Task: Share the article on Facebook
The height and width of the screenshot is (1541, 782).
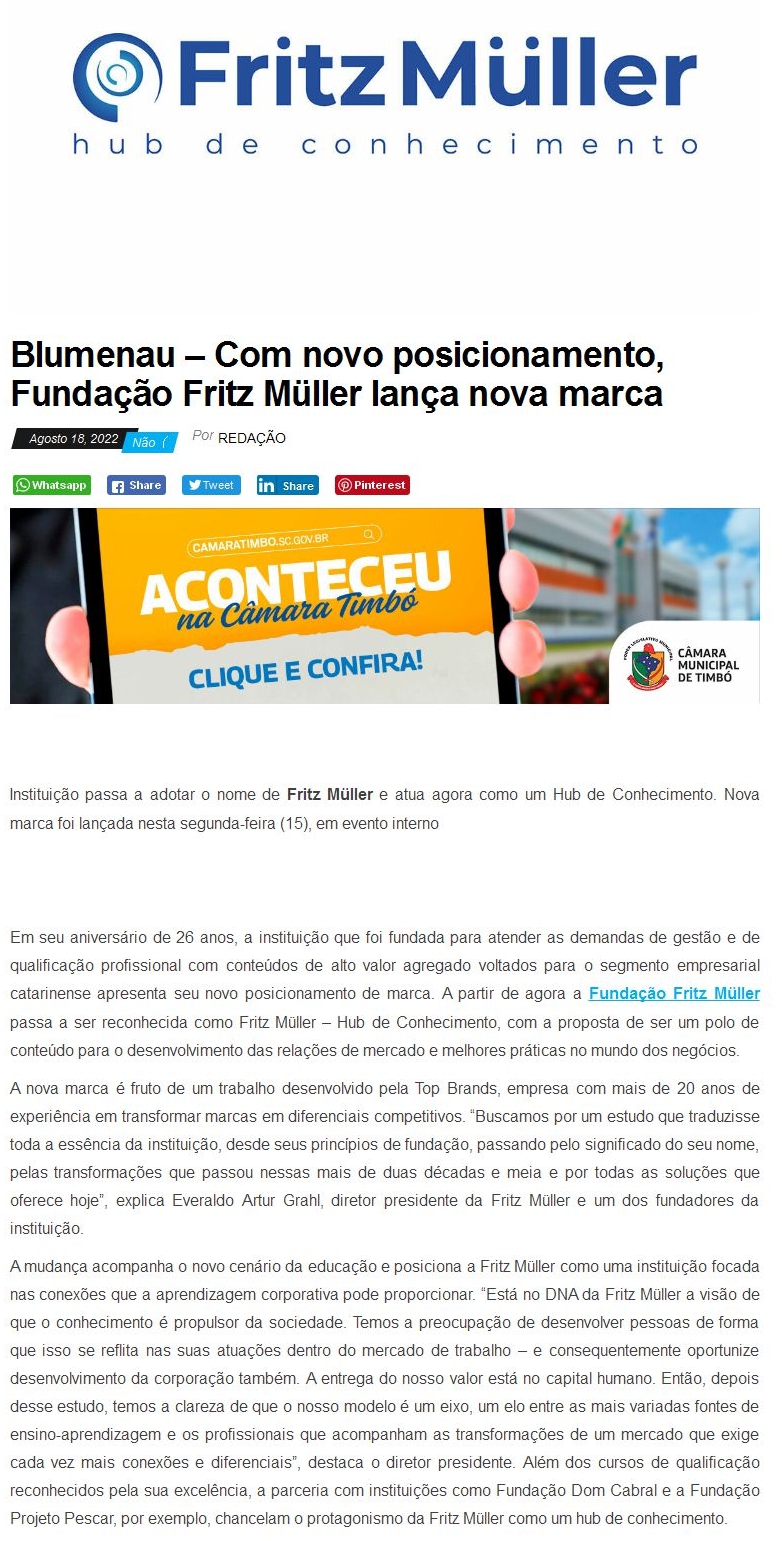Action: pyautogui.click(x=135, y=485)
